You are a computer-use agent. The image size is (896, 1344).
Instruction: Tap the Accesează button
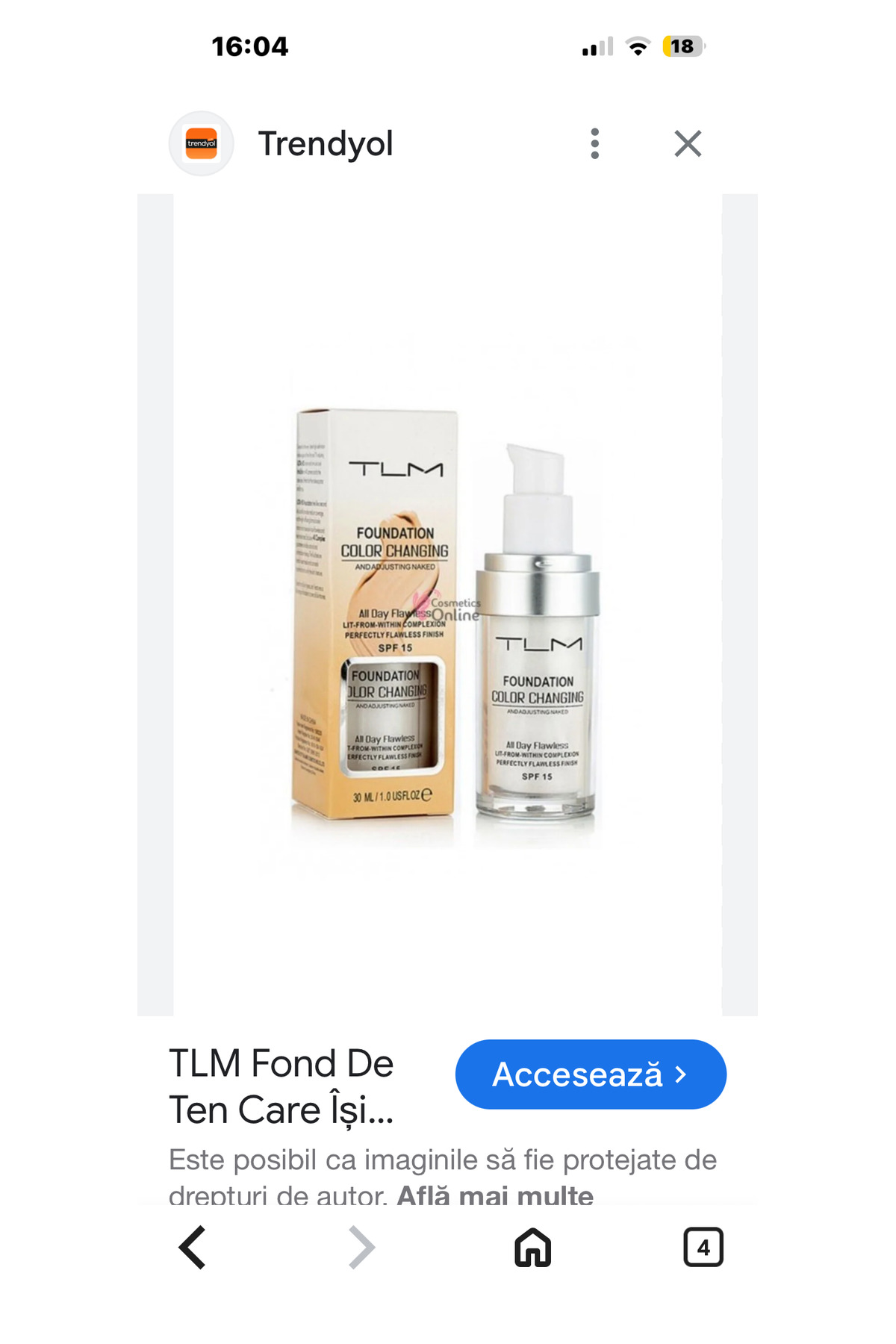[590, 1074]
